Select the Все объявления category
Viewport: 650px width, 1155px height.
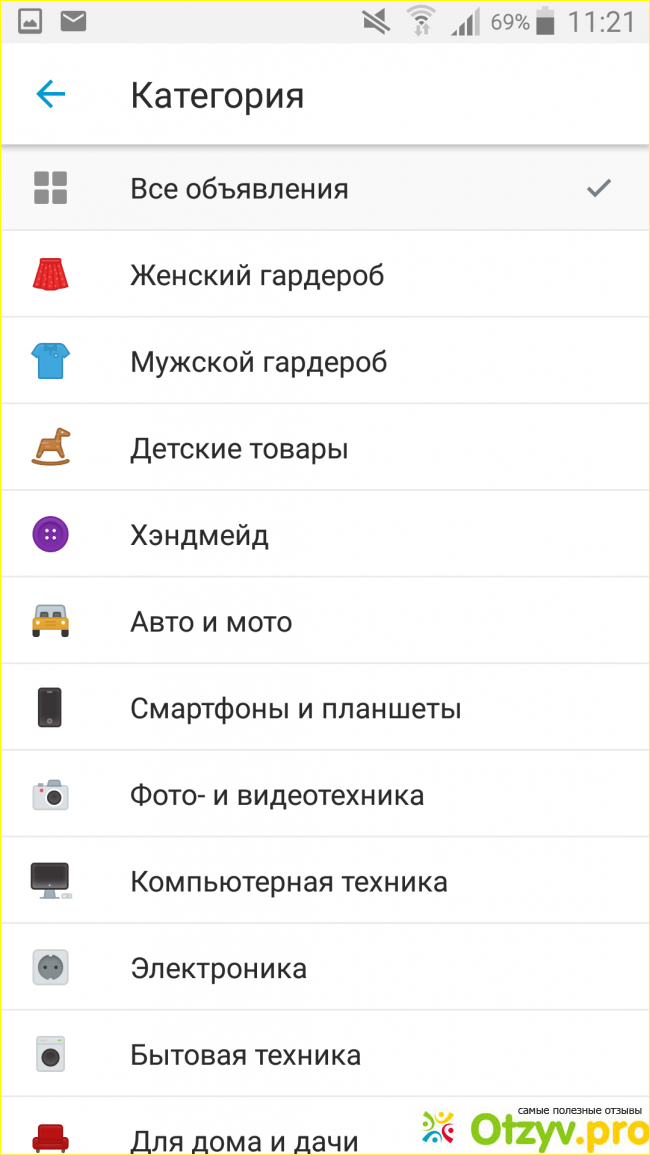240,189
